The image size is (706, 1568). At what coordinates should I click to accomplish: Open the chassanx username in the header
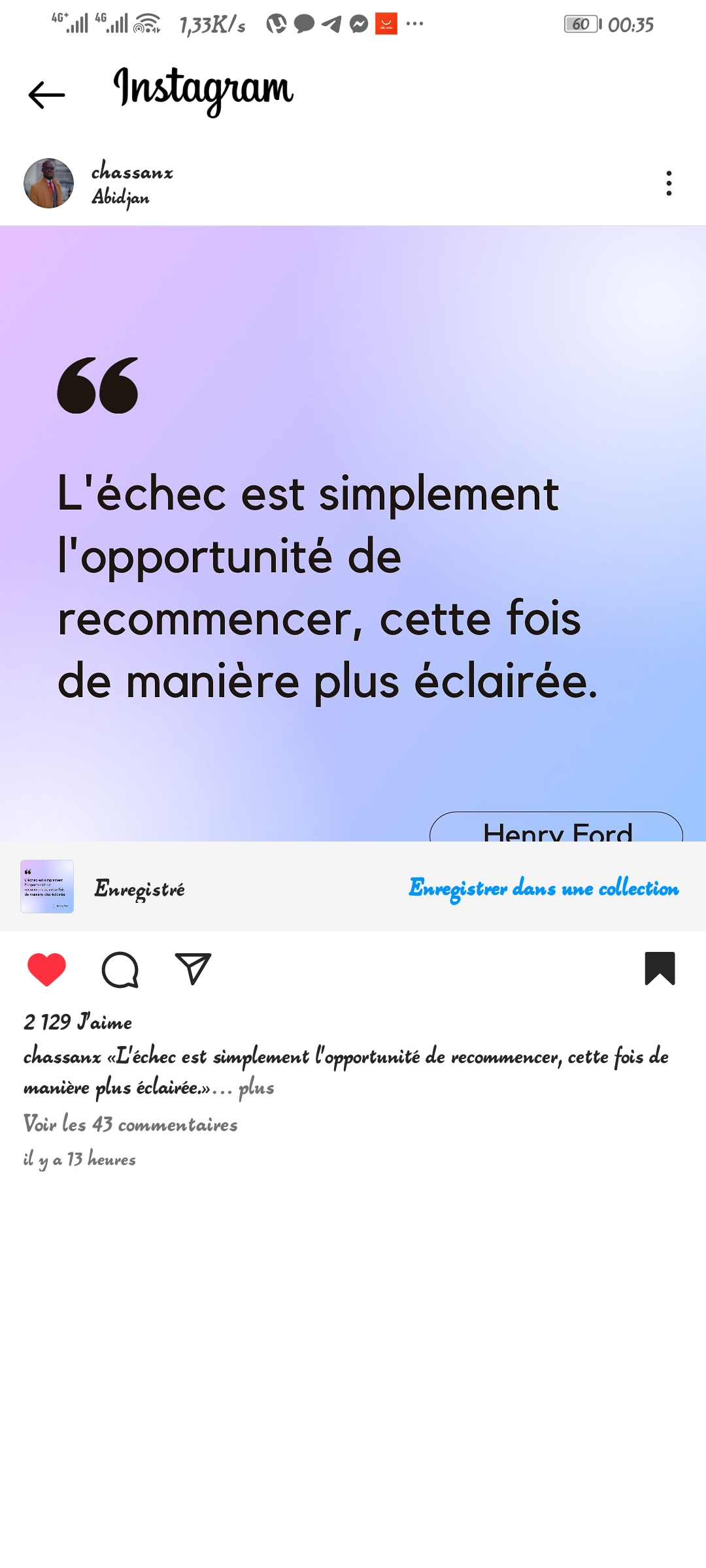click(132, 172)
